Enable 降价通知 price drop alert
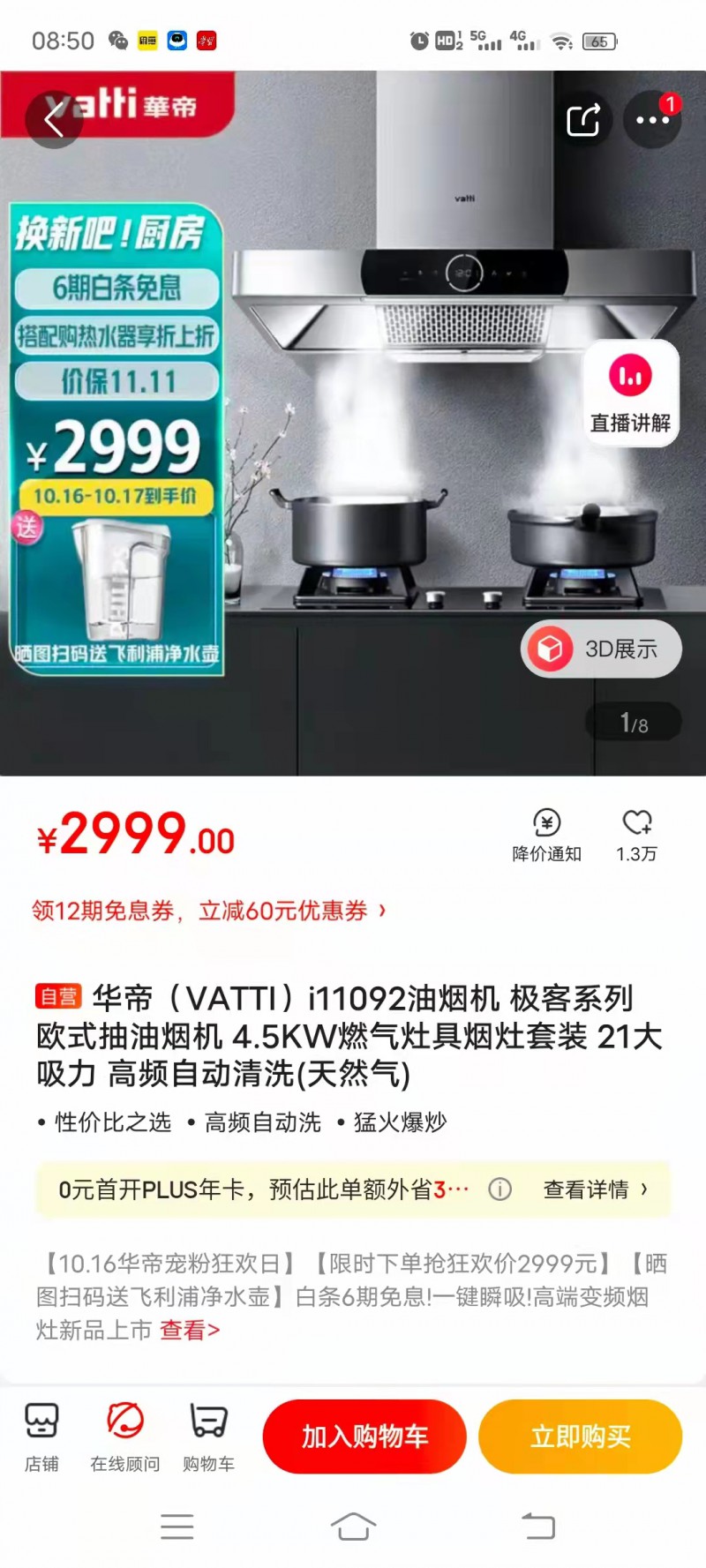The width and height of the screenshot is (706, 1568). tap(547, 835)
